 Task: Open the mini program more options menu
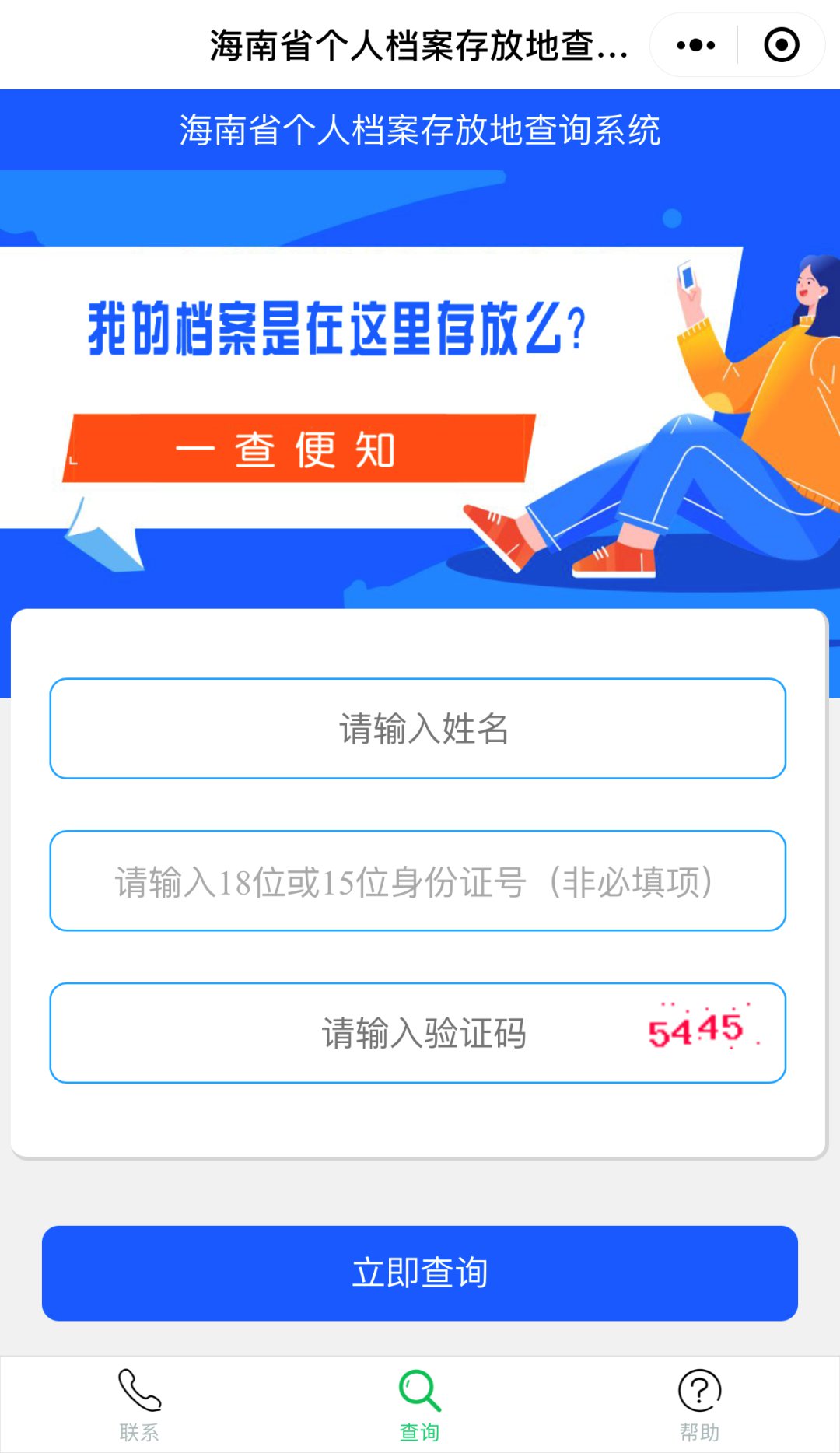pos(695,45)
